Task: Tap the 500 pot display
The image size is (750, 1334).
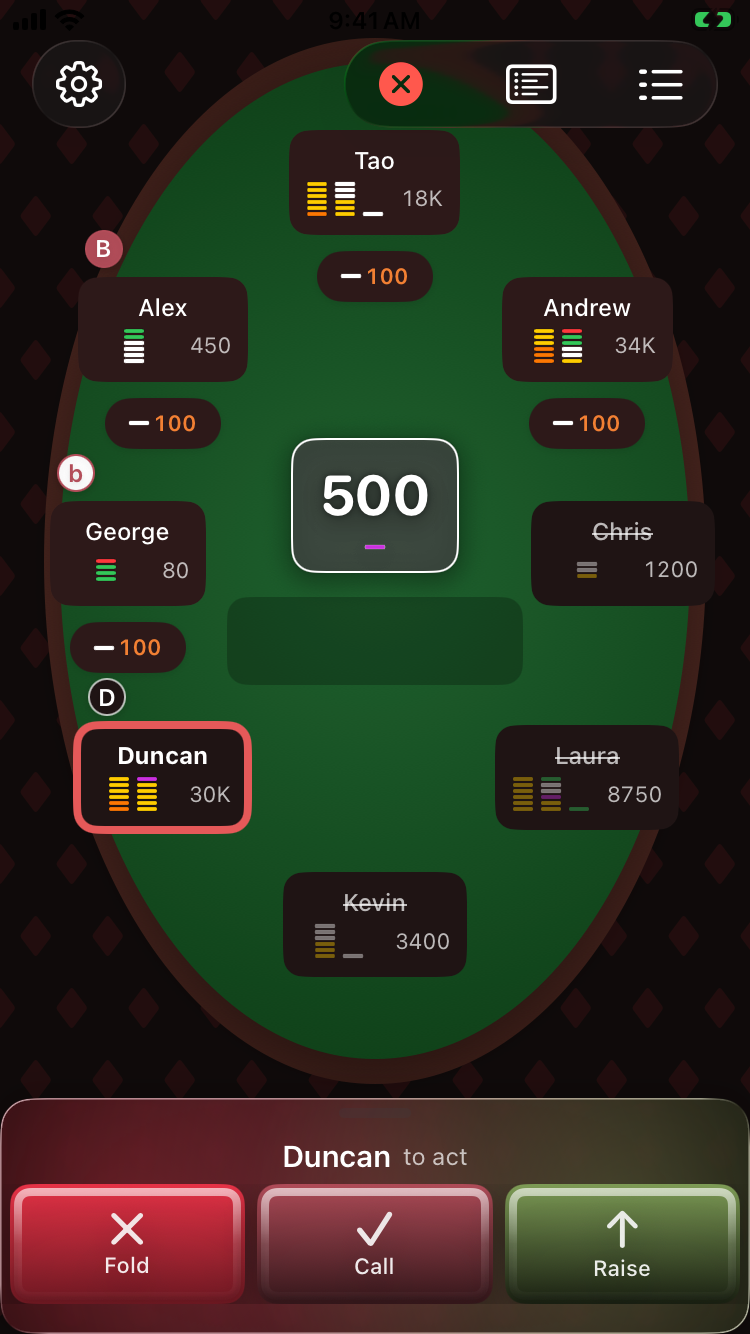Action: (375, 505)
